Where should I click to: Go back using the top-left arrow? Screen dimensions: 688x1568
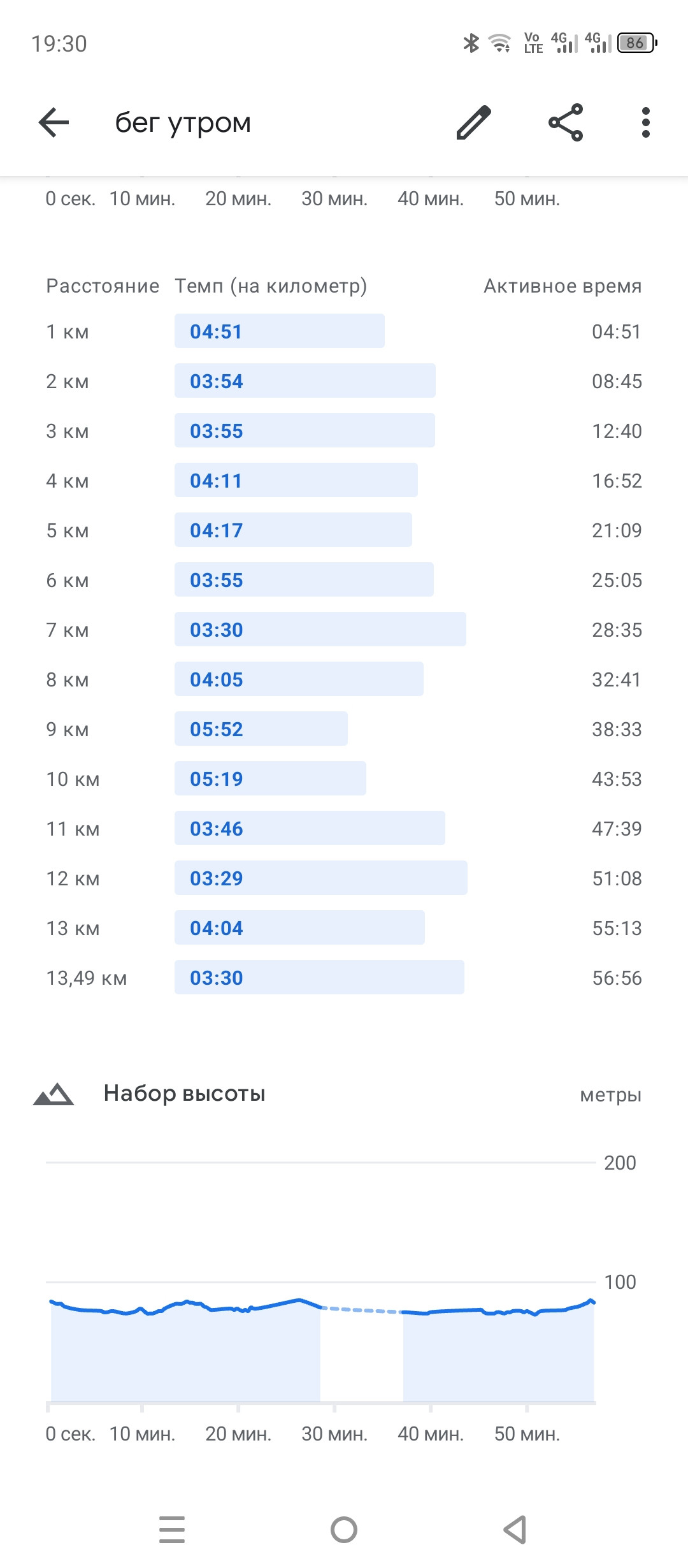tap(54, 122)
